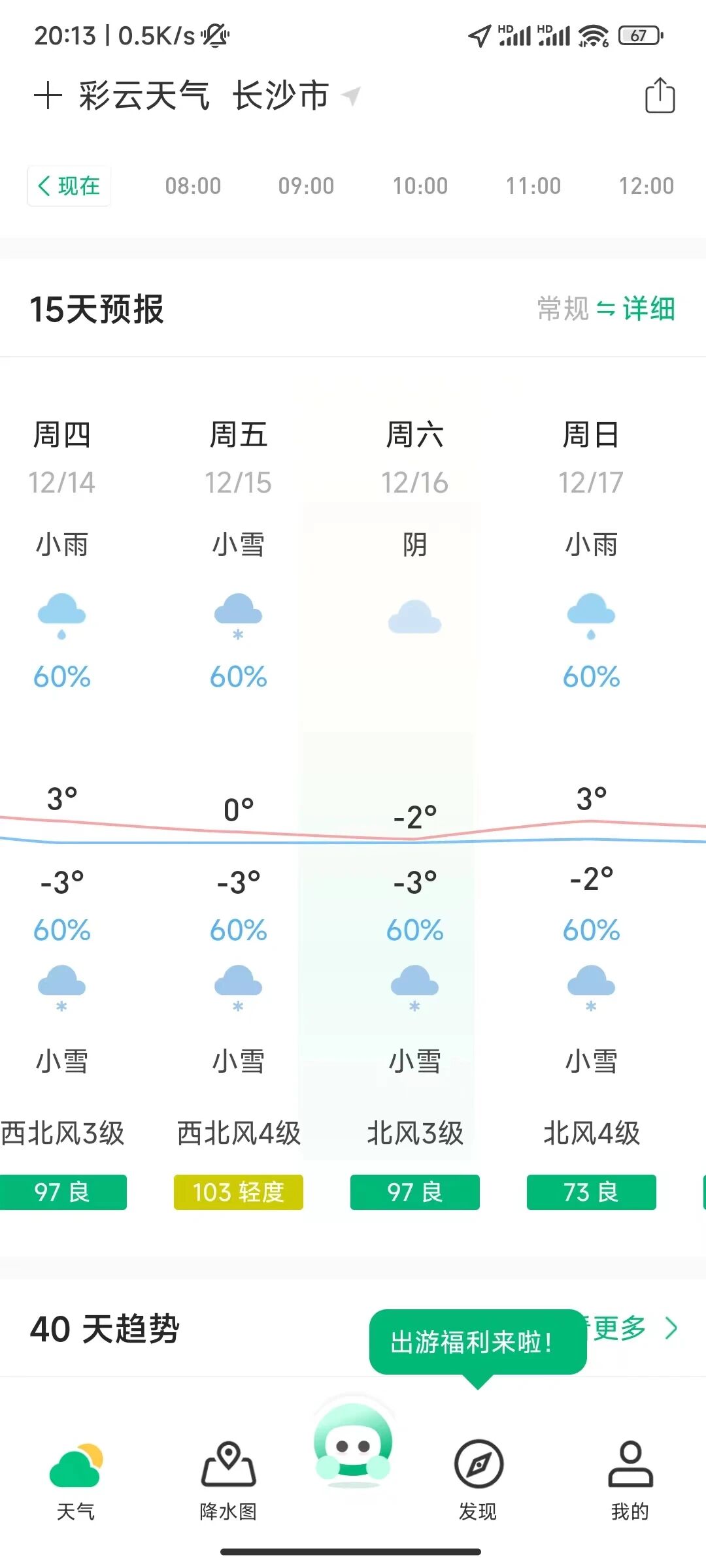
Task: Click the 103 轻度 air quality badge
Action: tap(238, 1192)
